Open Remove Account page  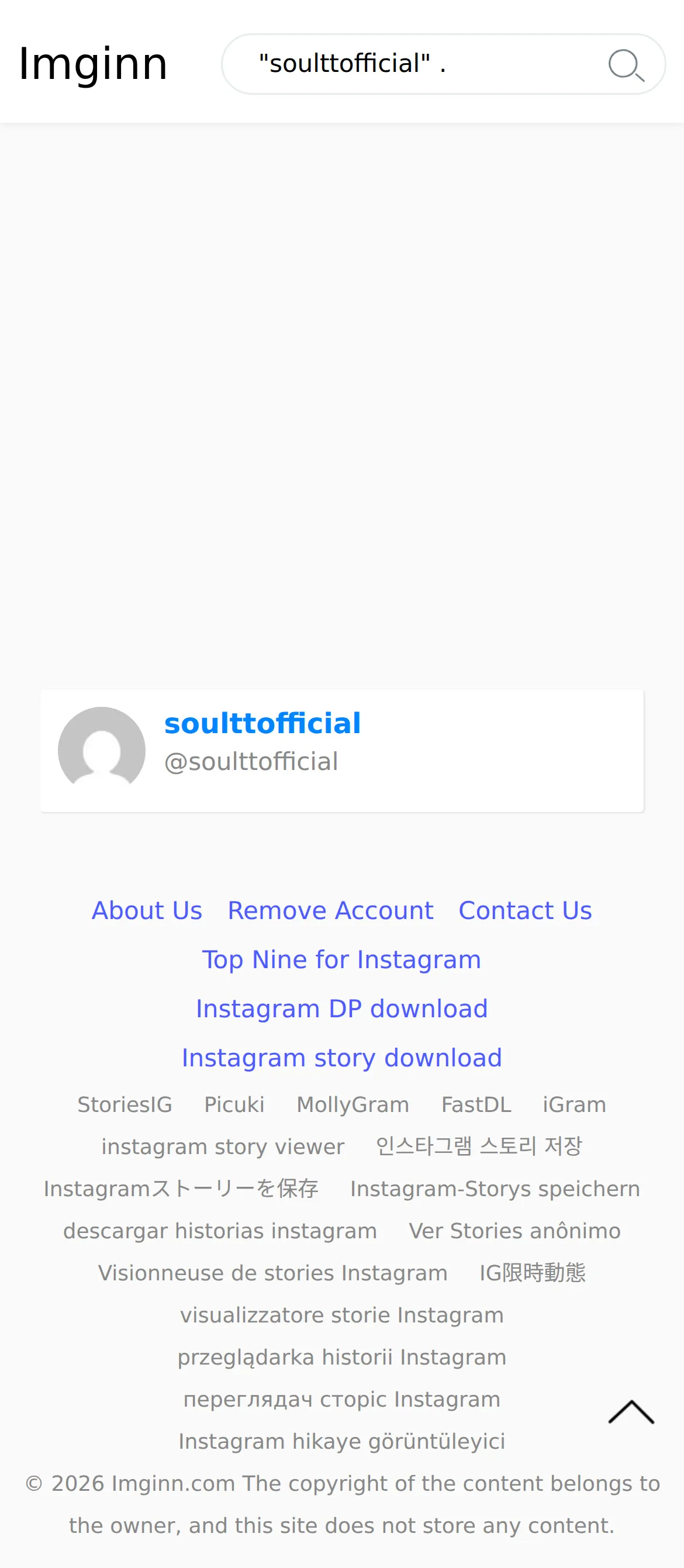point(330,910)
